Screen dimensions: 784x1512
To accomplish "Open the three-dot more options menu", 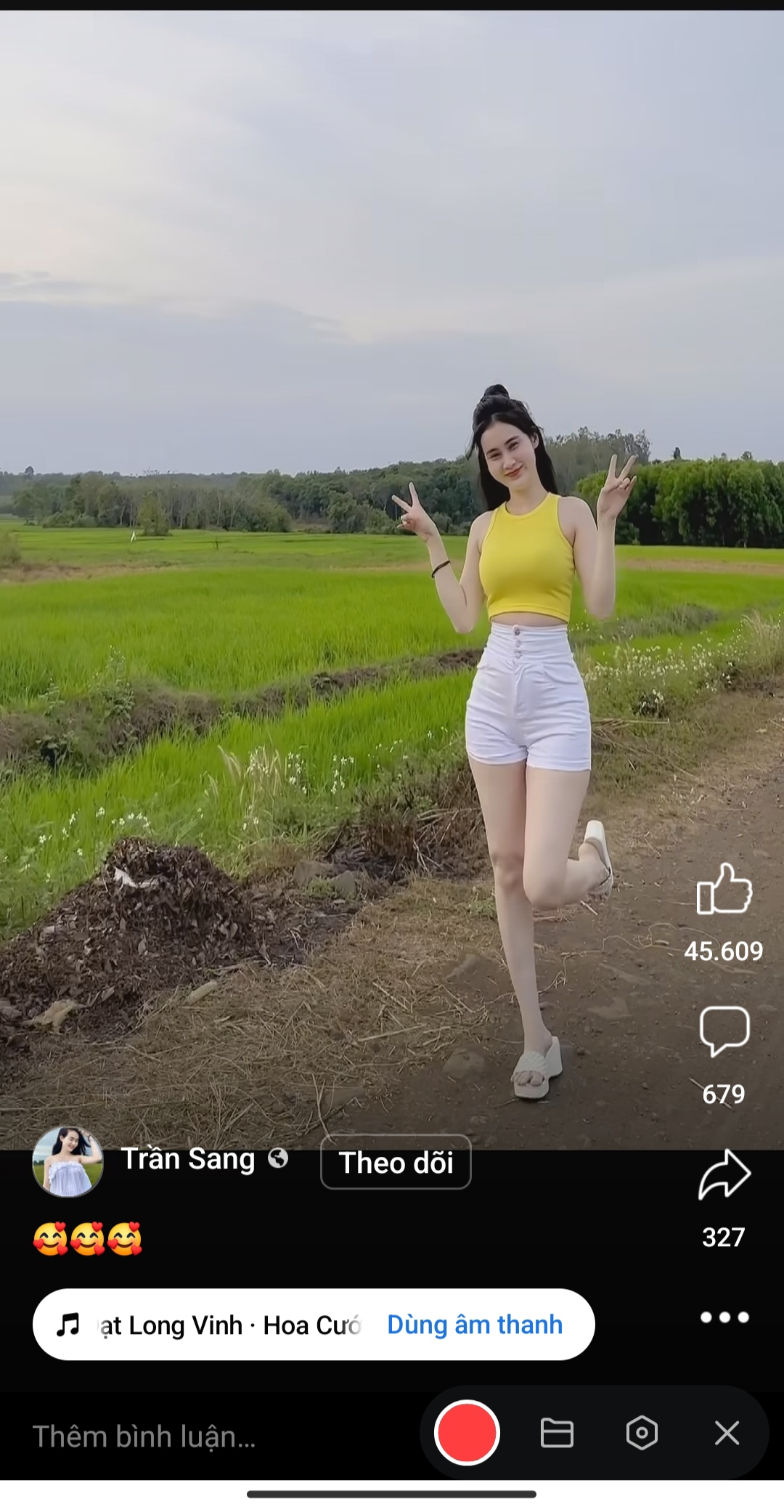I will (x=724, y=1317).
